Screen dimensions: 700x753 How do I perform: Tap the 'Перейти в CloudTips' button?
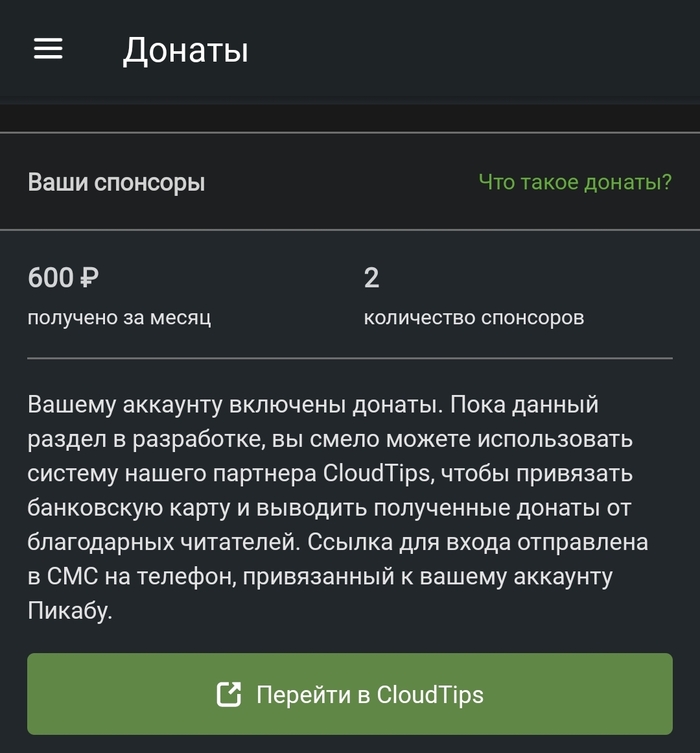(350, 694)
